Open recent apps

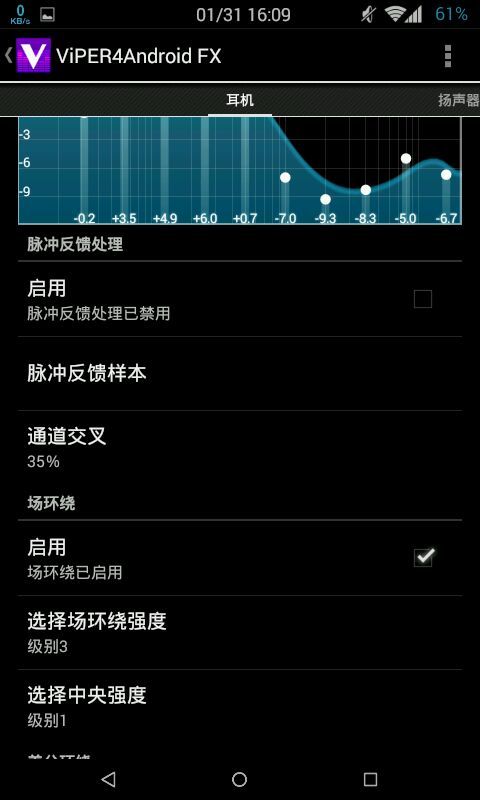pyautogui.click(x=370, y=779)
